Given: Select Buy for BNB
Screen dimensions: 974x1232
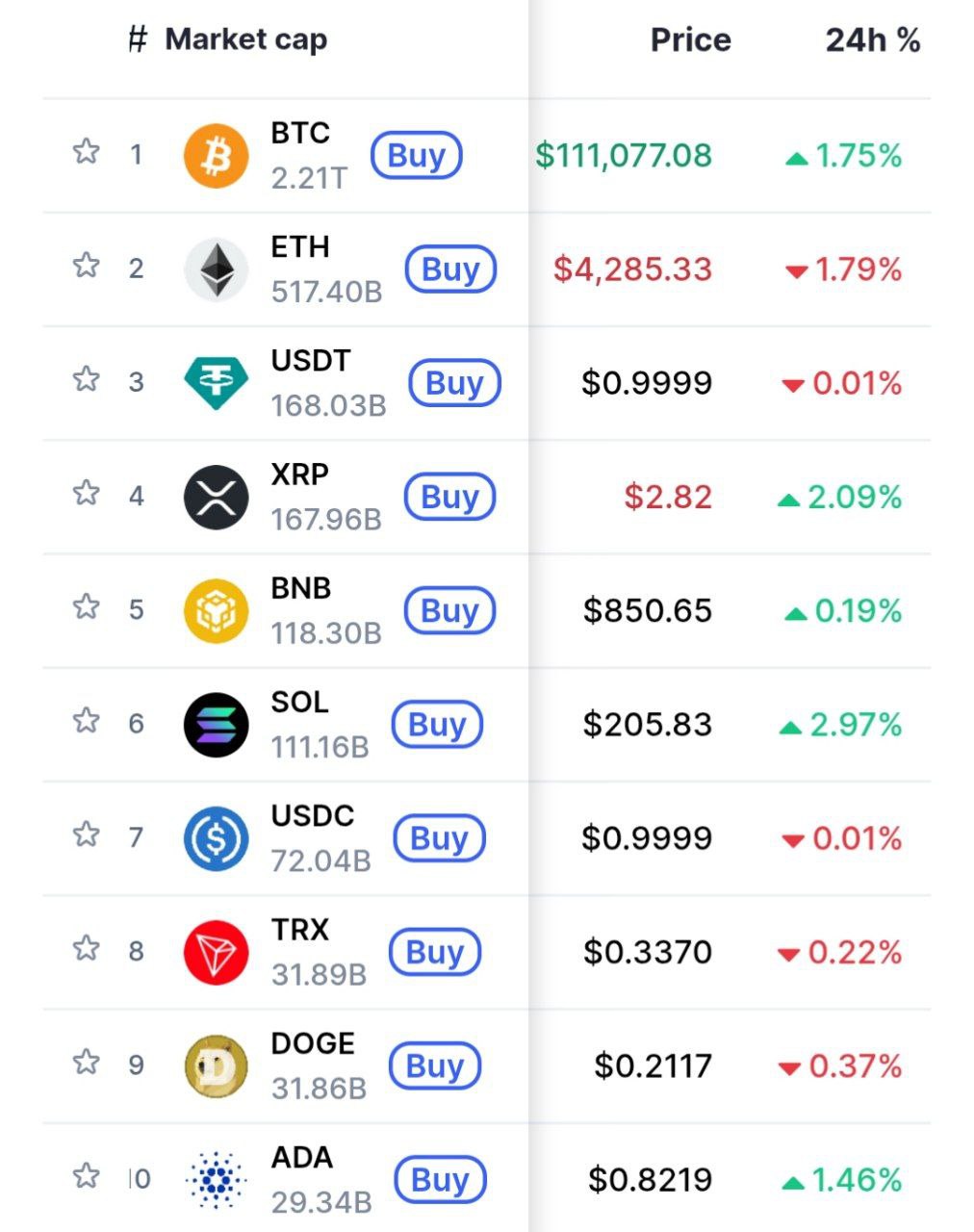Looking at the screenshot, I should [x=449, y=610].
